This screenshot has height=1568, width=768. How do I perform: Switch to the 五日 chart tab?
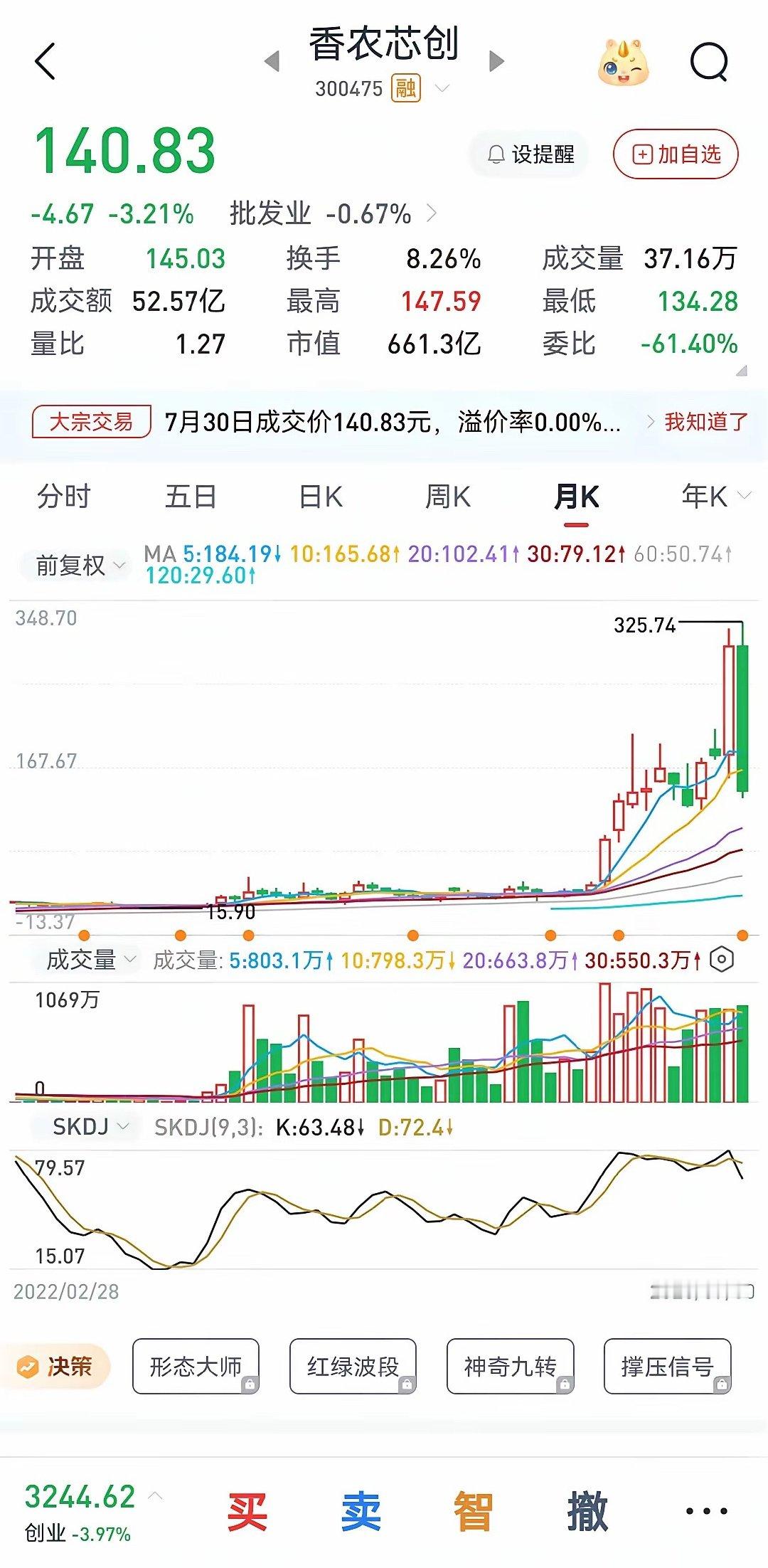coord(191,497)
